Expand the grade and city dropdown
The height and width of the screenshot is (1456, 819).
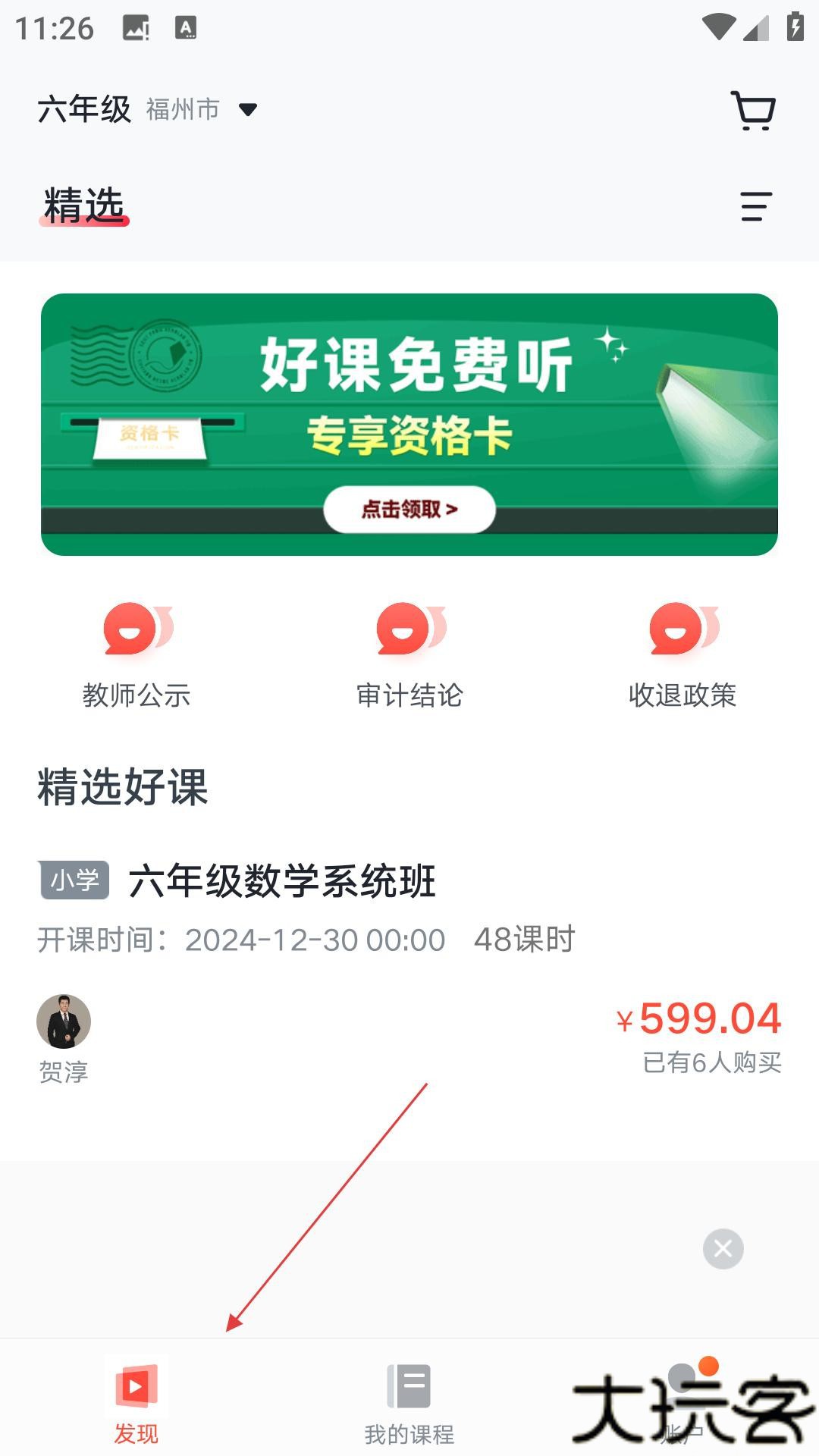click(x=247, y=110)
